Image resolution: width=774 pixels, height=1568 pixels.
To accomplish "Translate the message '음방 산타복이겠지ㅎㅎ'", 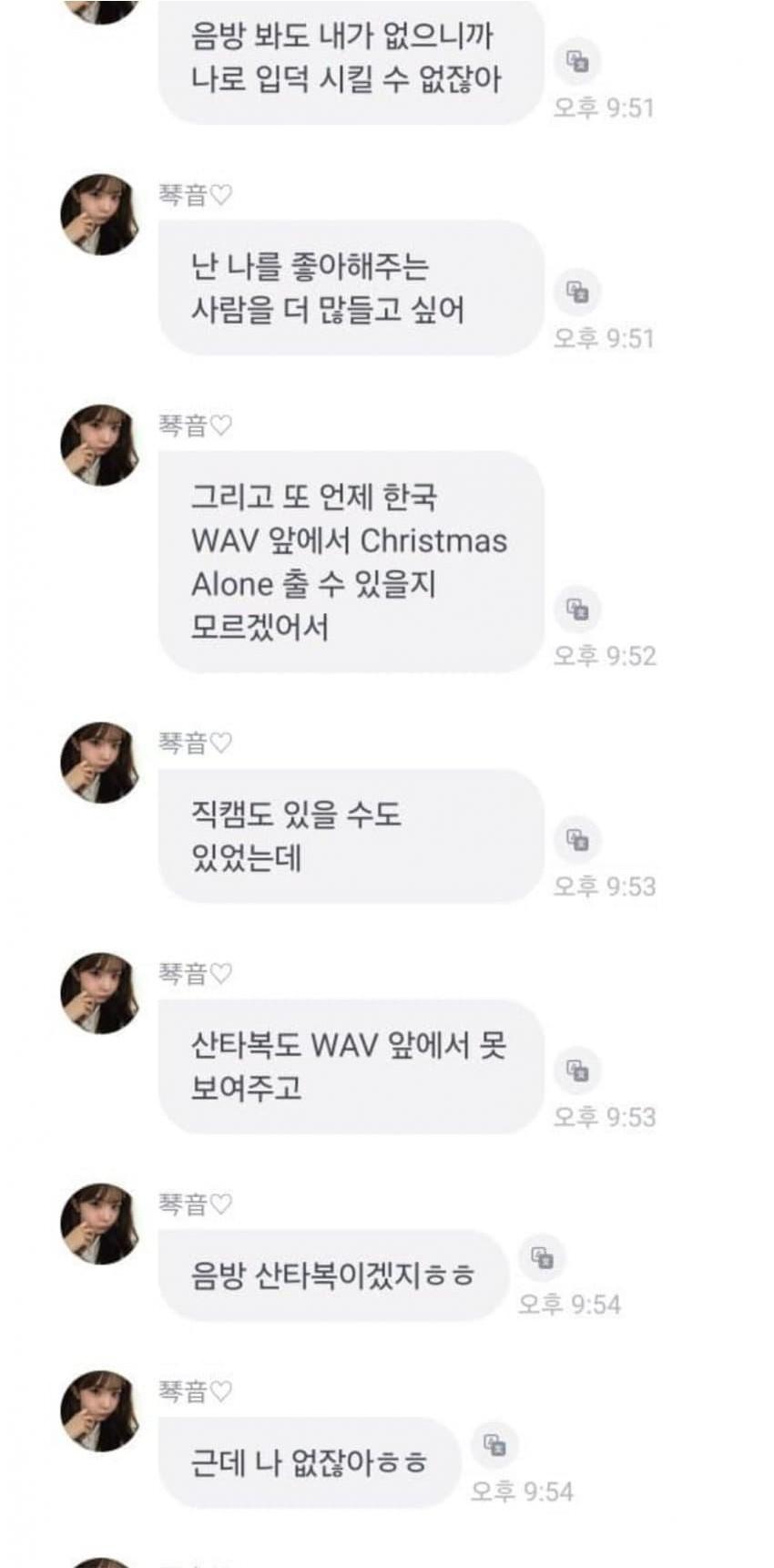I will (x=542, y=1257).
